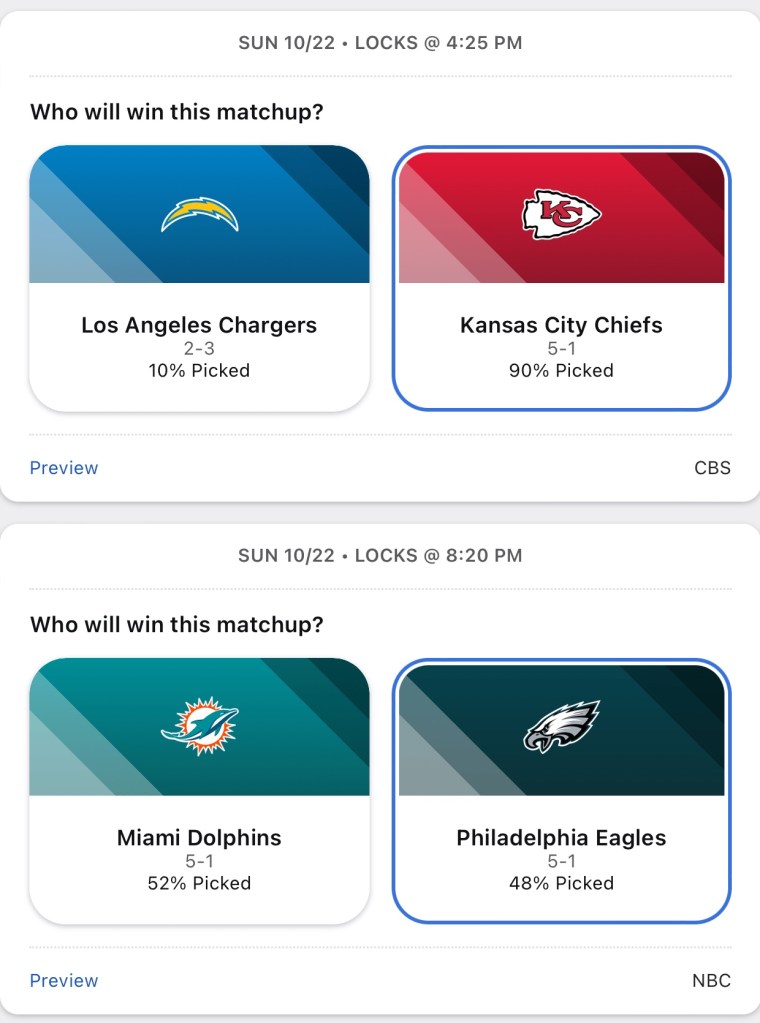760x1023 pixels.
Task: Tap the Philadelphia Eagles pick card
Action: 561,790
